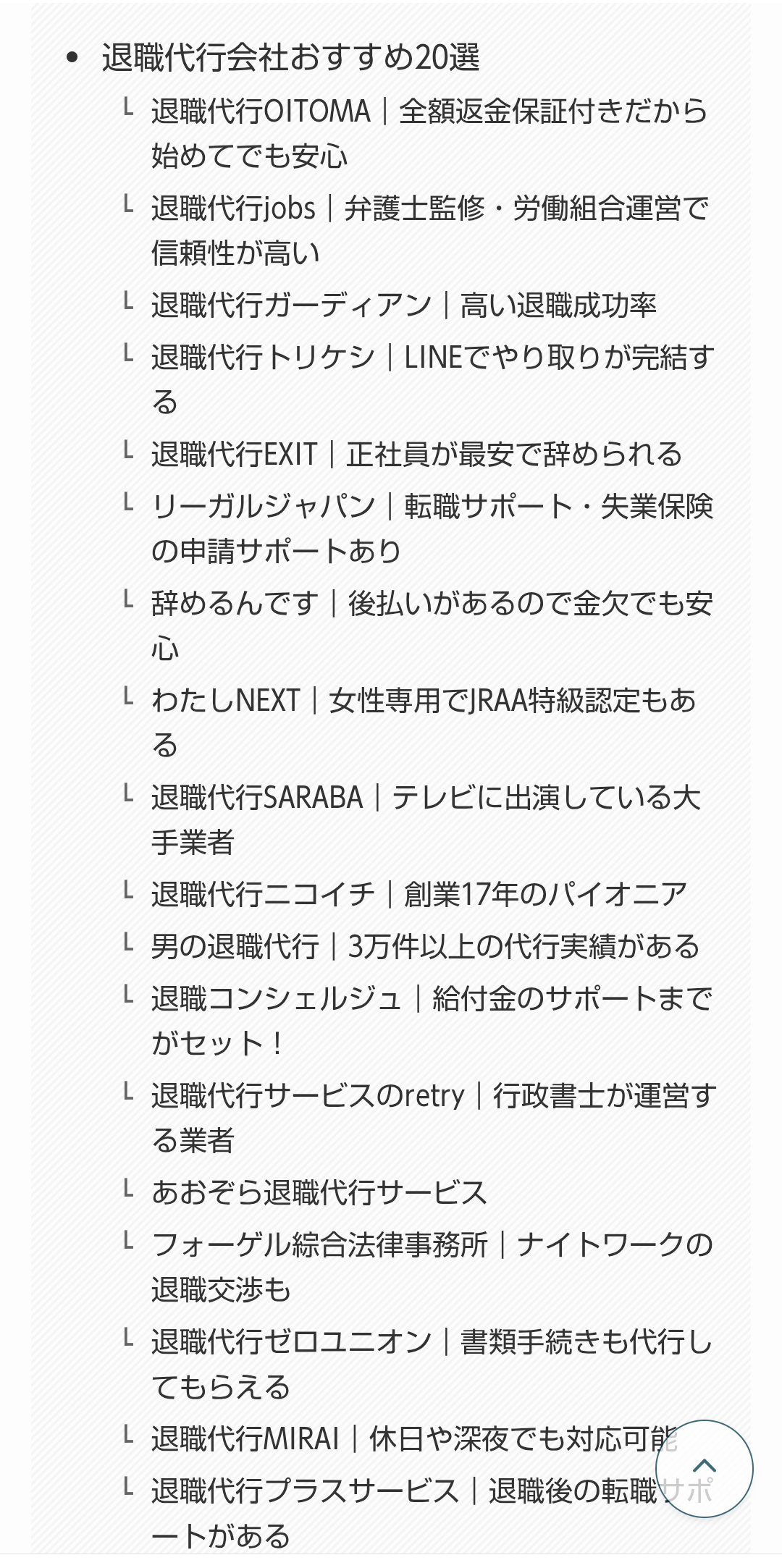Tap the scroll-to-top arrow button
The image size is (782, 1568).
point(704,1469)
